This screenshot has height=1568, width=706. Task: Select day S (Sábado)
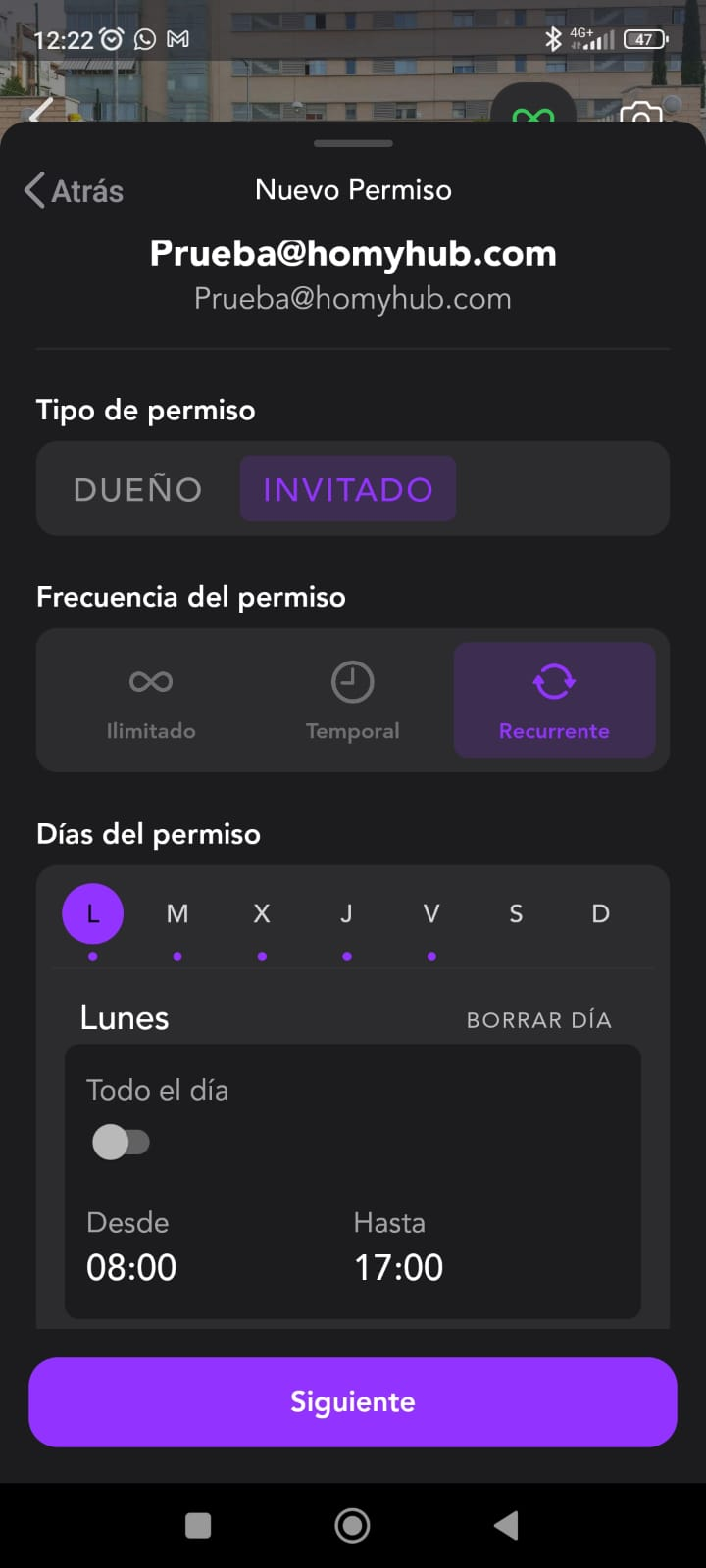516,914
